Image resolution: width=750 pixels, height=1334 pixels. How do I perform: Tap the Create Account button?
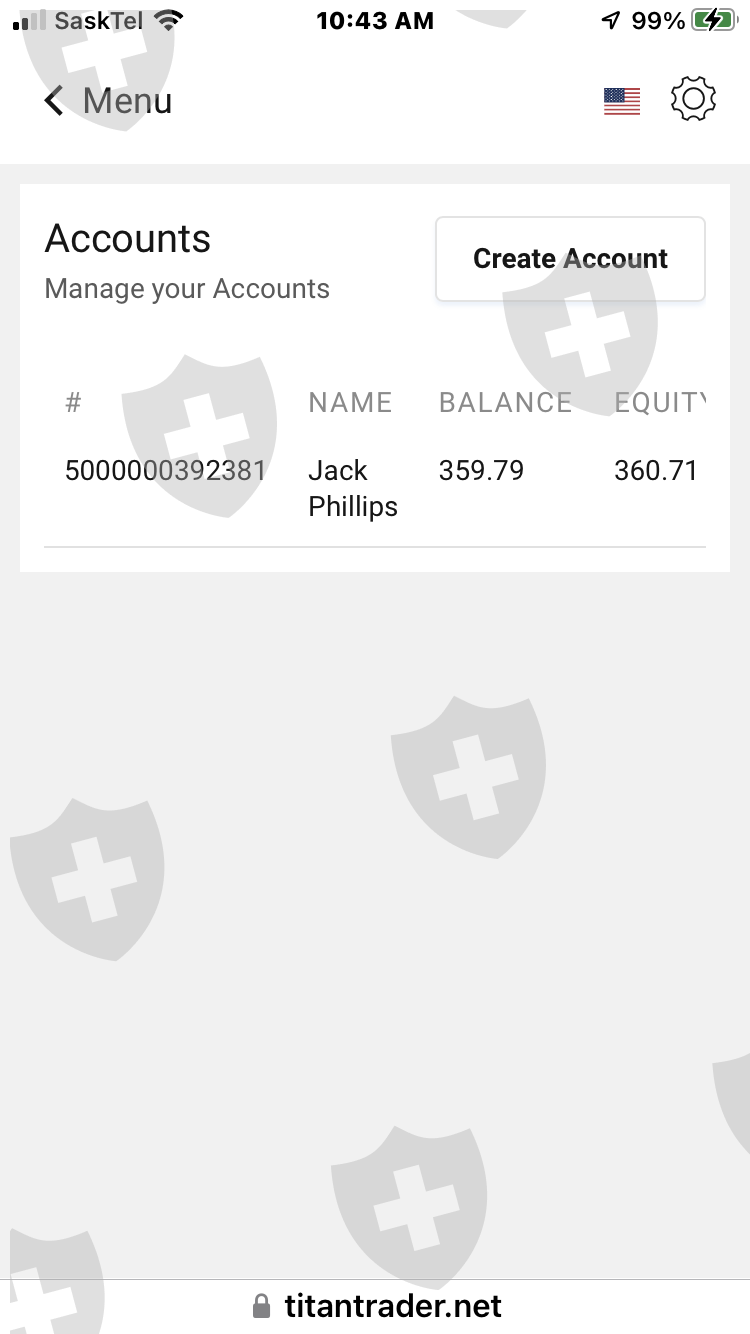tap(570, 259)
